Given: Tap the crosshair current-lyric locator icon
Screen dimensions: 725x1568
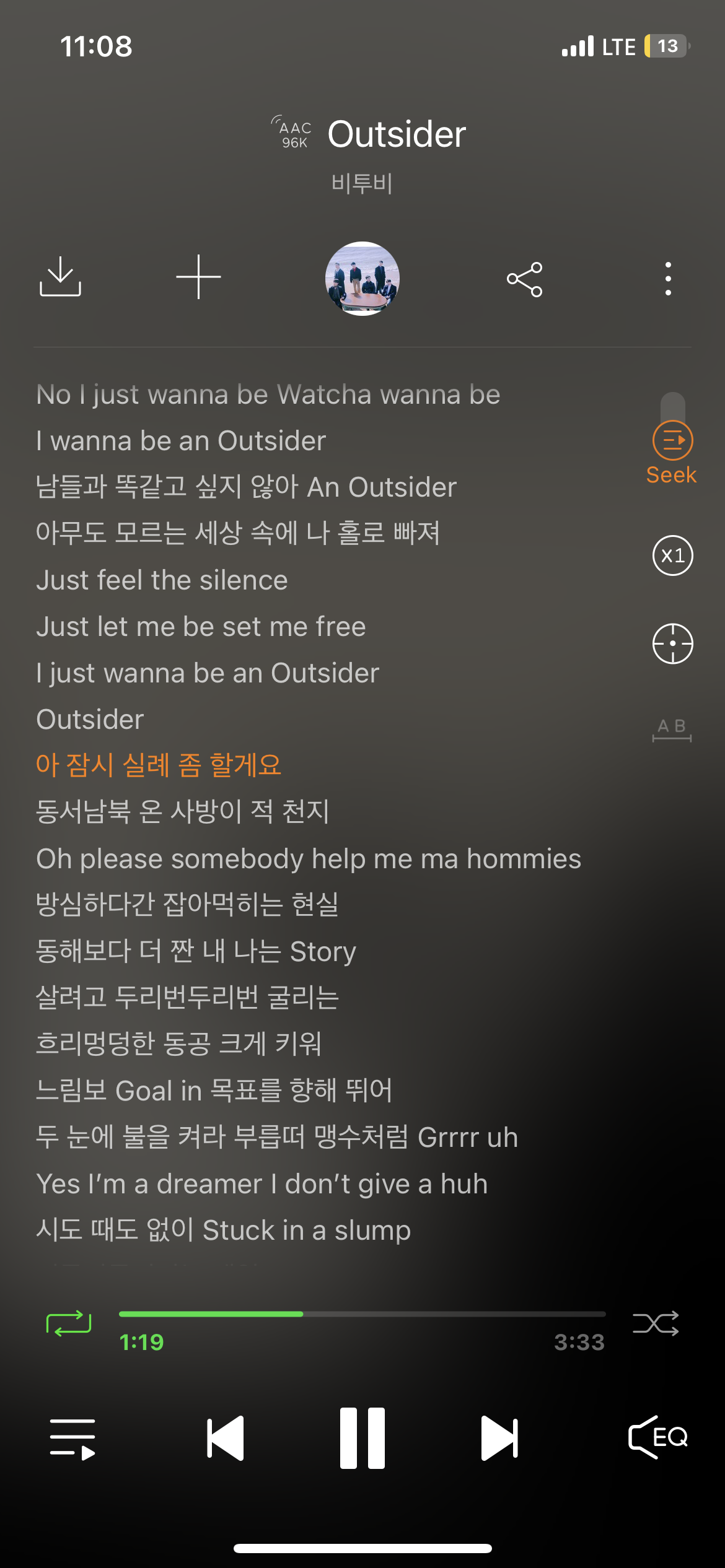Looking at the screenshot, I should click(672, 643).
